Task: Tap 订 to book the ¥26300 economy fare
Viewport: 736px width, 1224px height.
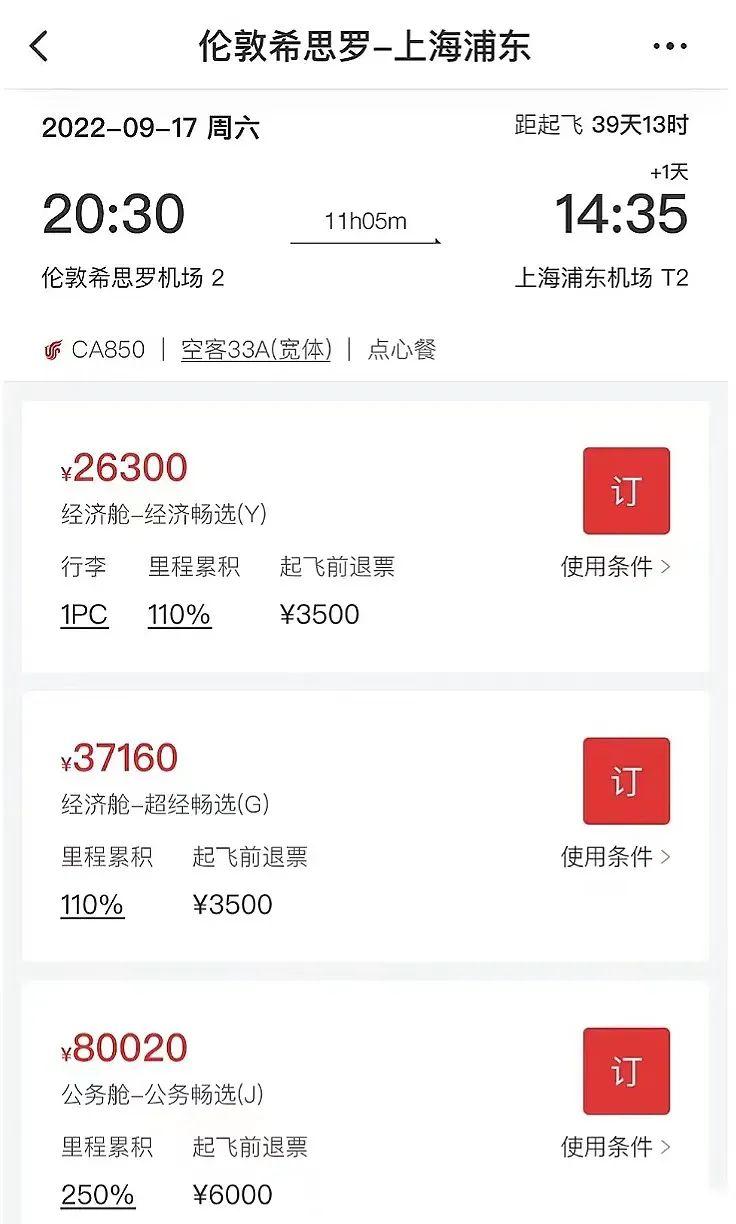Action: (625, 490)
